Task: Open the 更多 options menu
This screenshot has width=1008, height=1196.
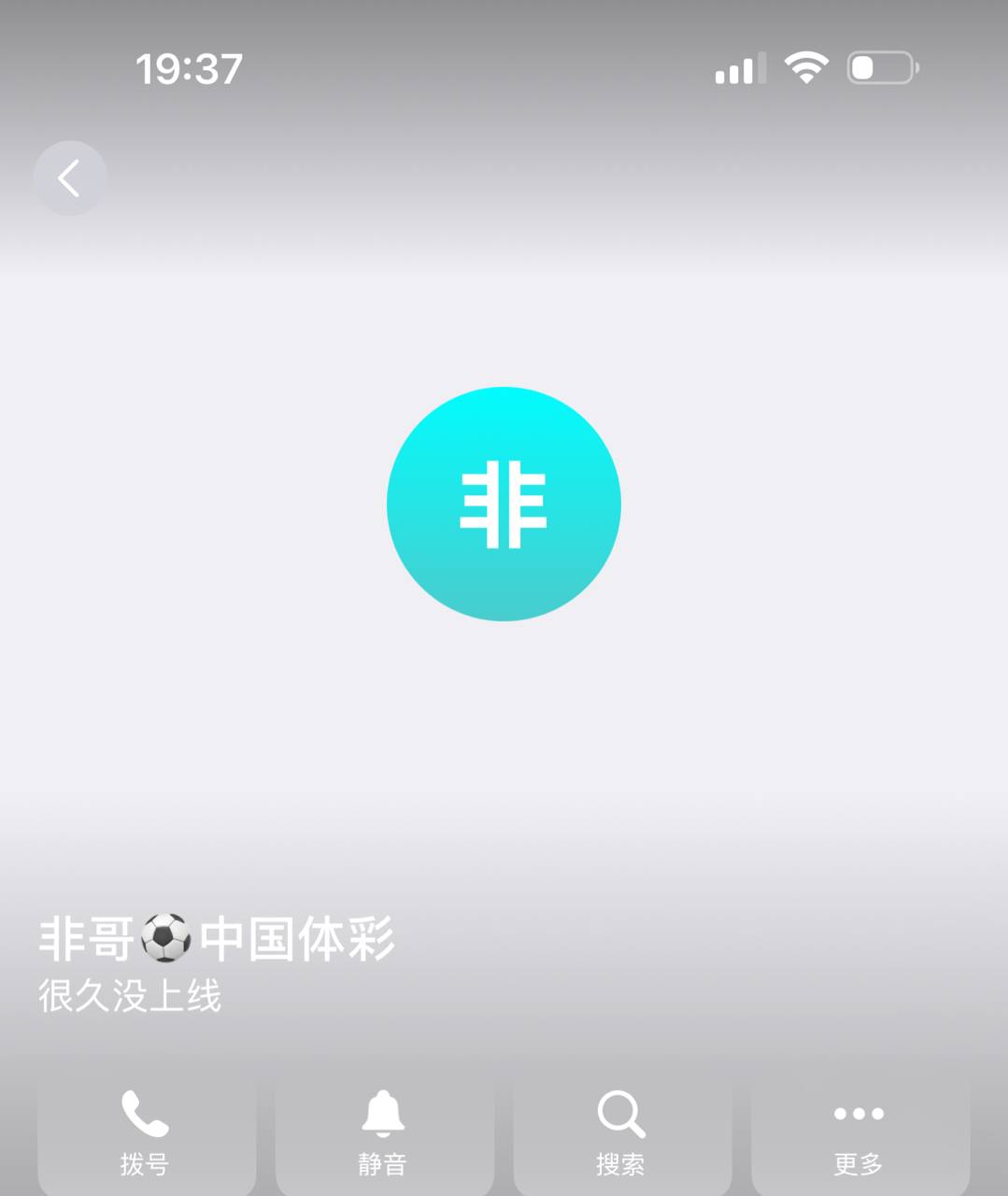Action: point(859,1132)
